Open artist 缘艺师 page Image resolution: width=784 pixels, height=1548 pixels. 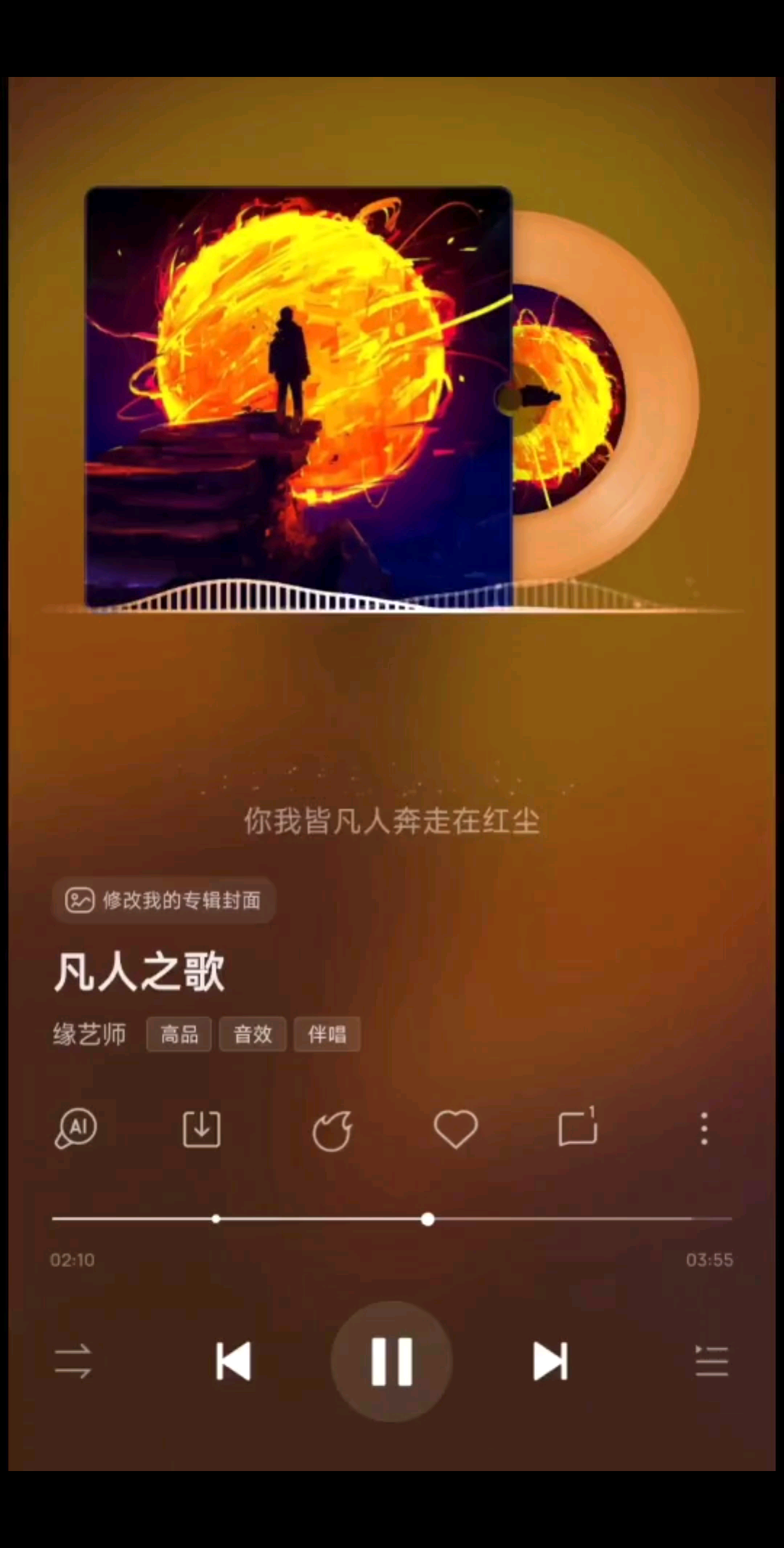tap(89, 1034)
